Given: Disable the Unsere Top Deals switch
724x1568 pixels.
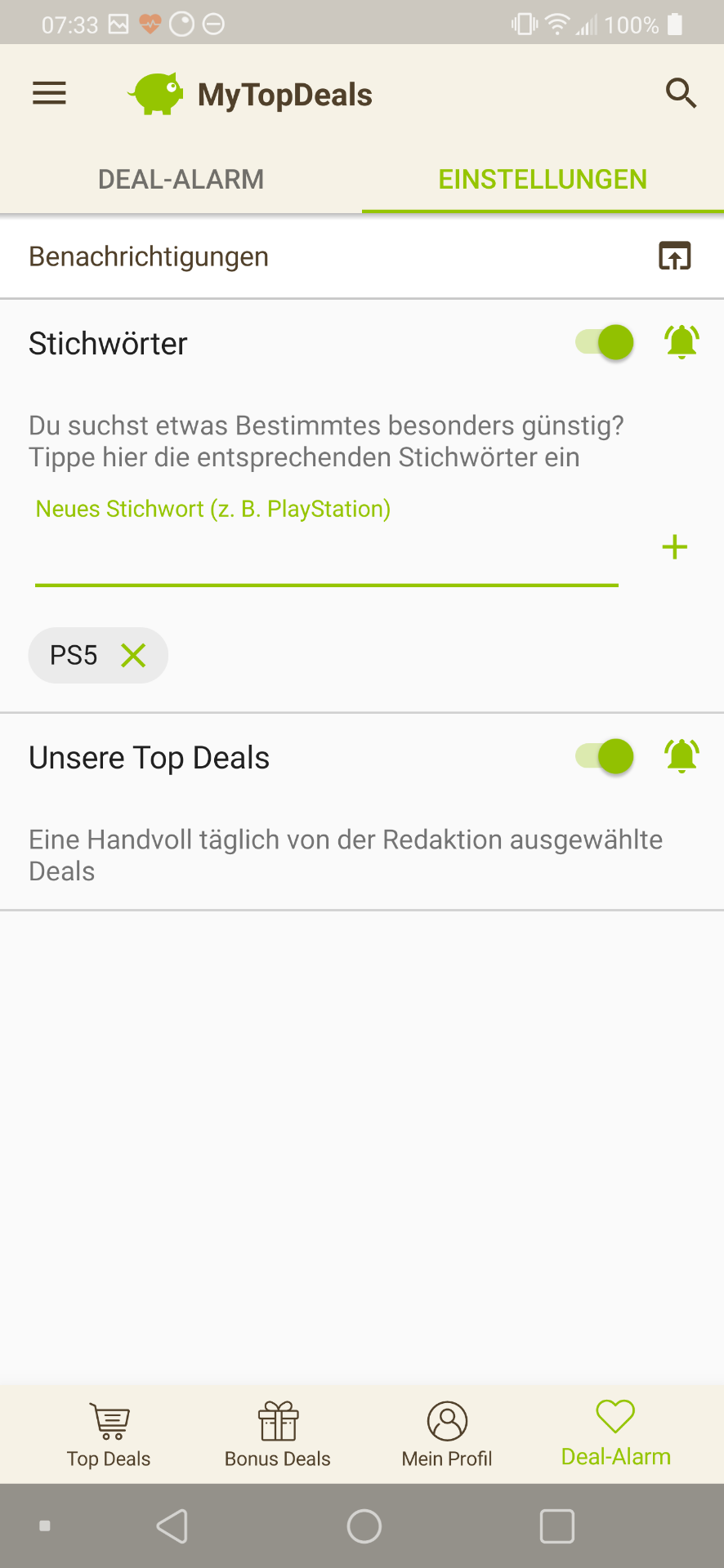Looking at the screenshot, I should pos(605,756).
